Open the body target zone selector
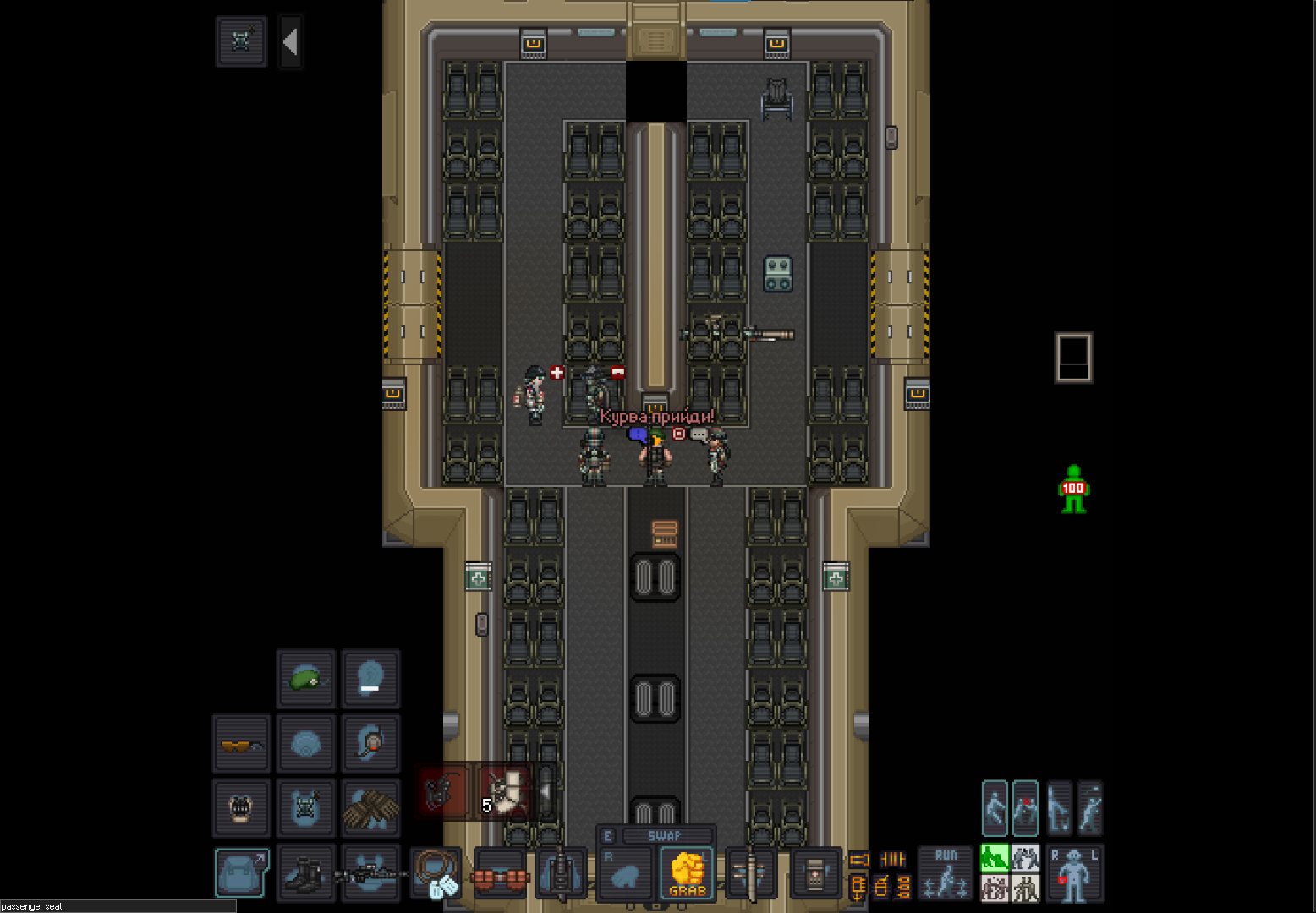 point(1074,874)
